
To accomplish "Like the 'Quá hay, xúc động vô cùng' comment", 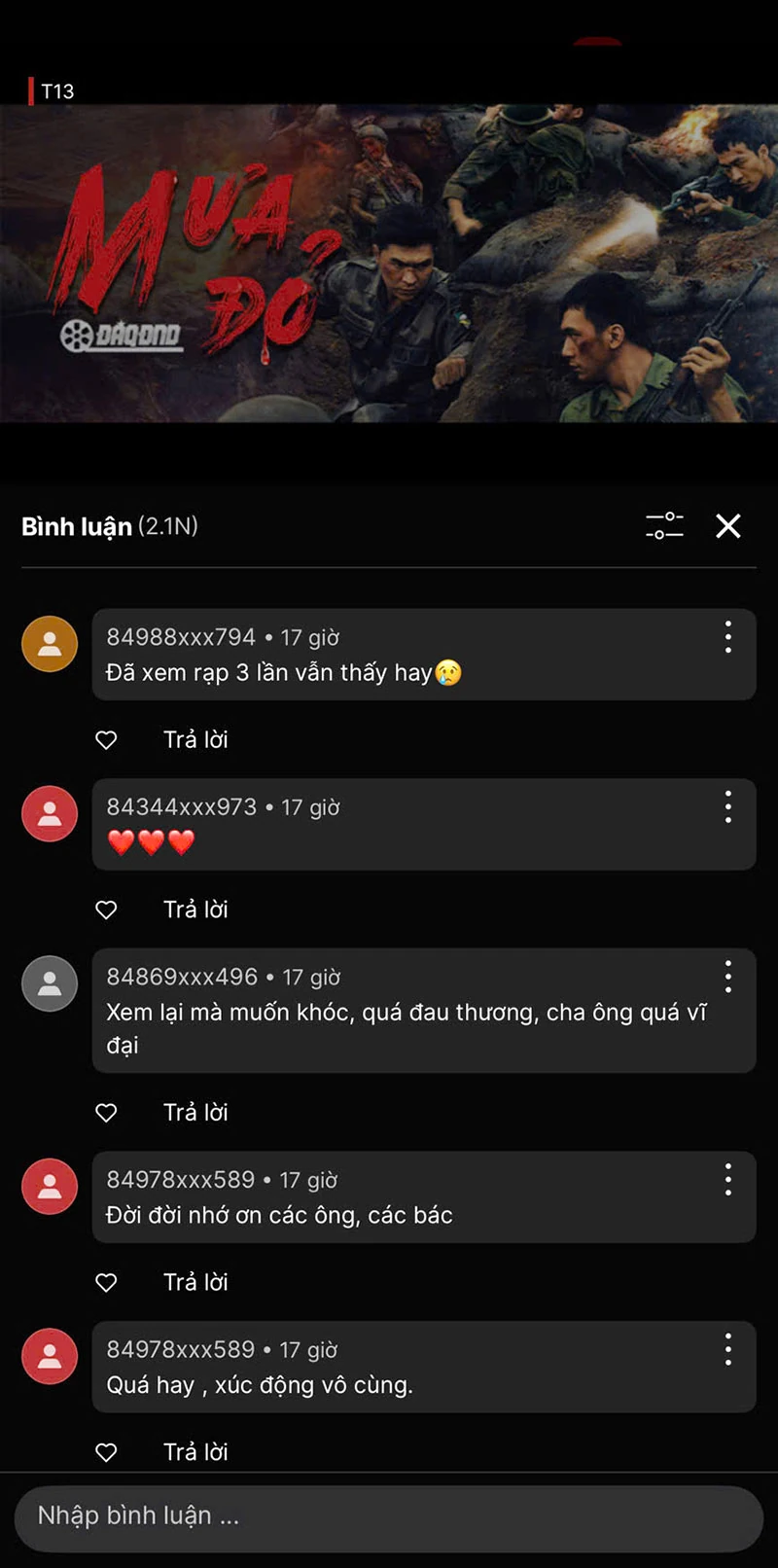I will coord(106,1451).
